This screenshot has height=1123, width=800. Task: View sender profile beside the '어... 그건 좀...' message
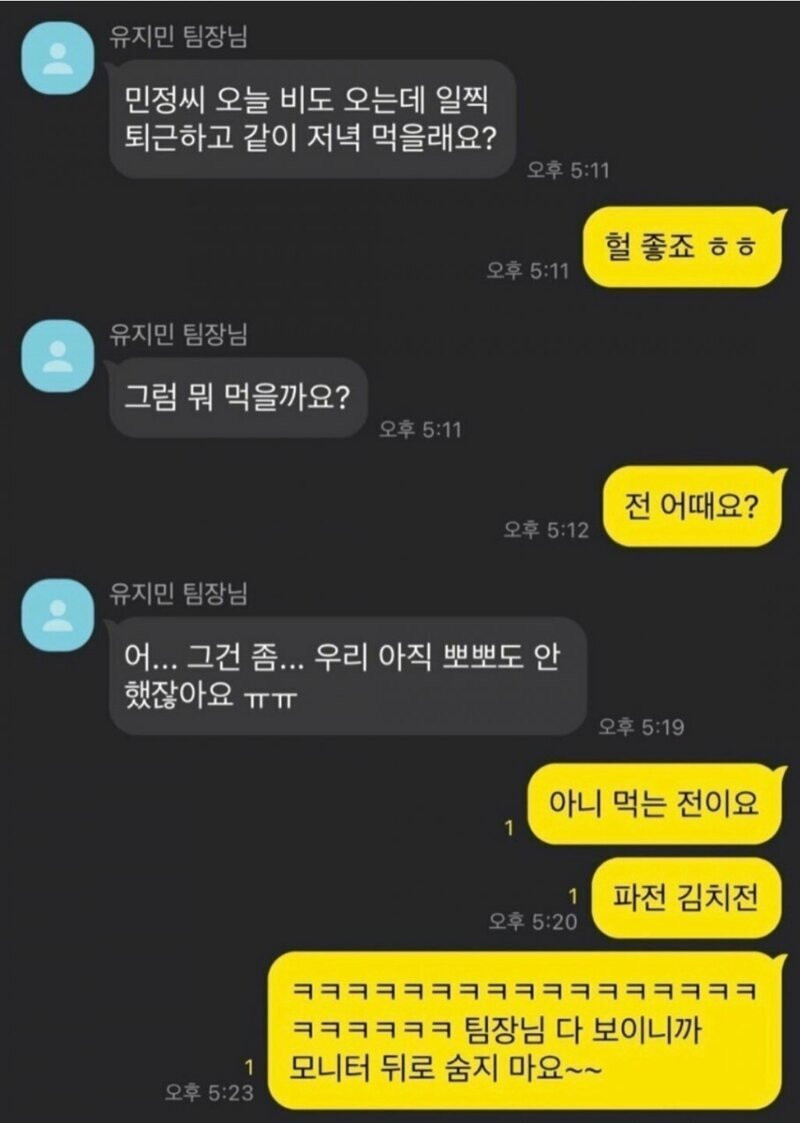point(58,612)
